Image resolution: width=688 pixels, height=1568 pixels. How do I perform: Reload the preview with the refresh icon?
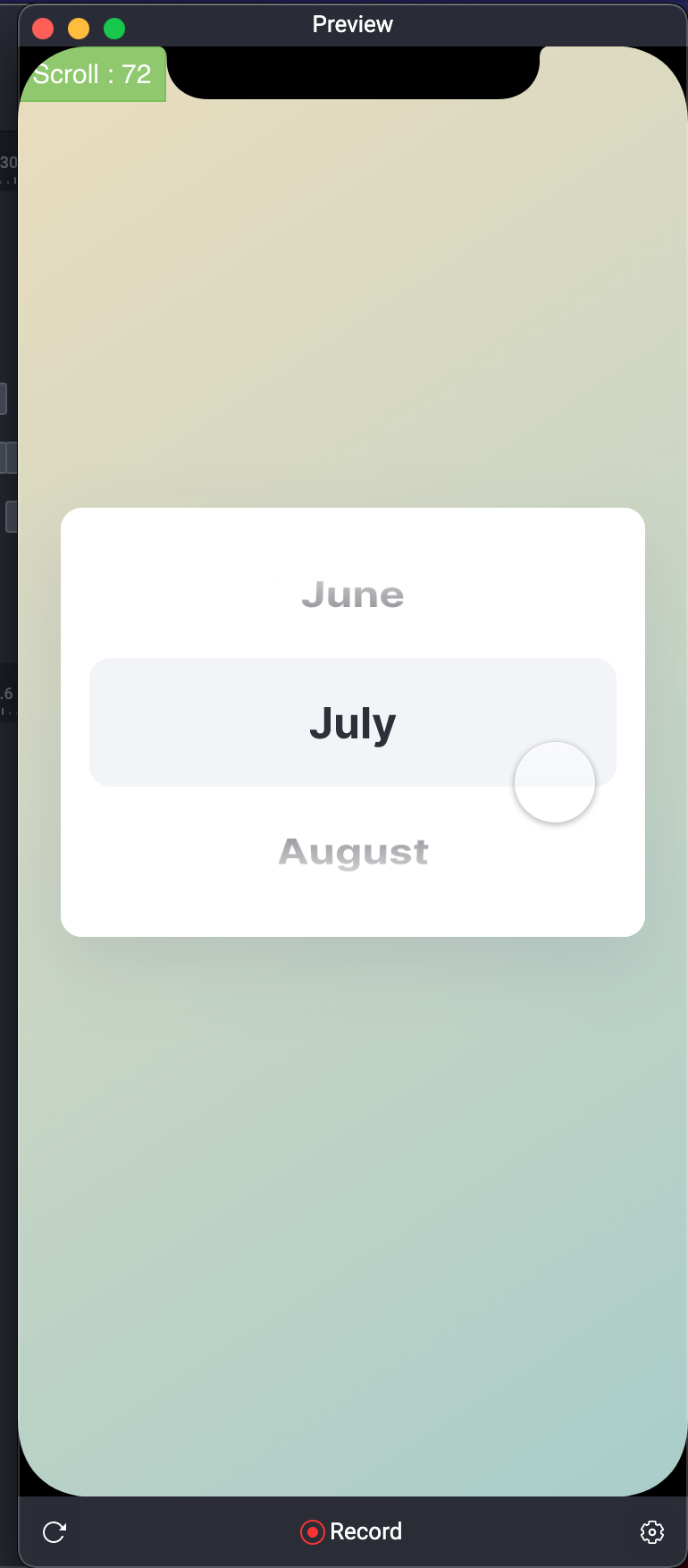55,1532
